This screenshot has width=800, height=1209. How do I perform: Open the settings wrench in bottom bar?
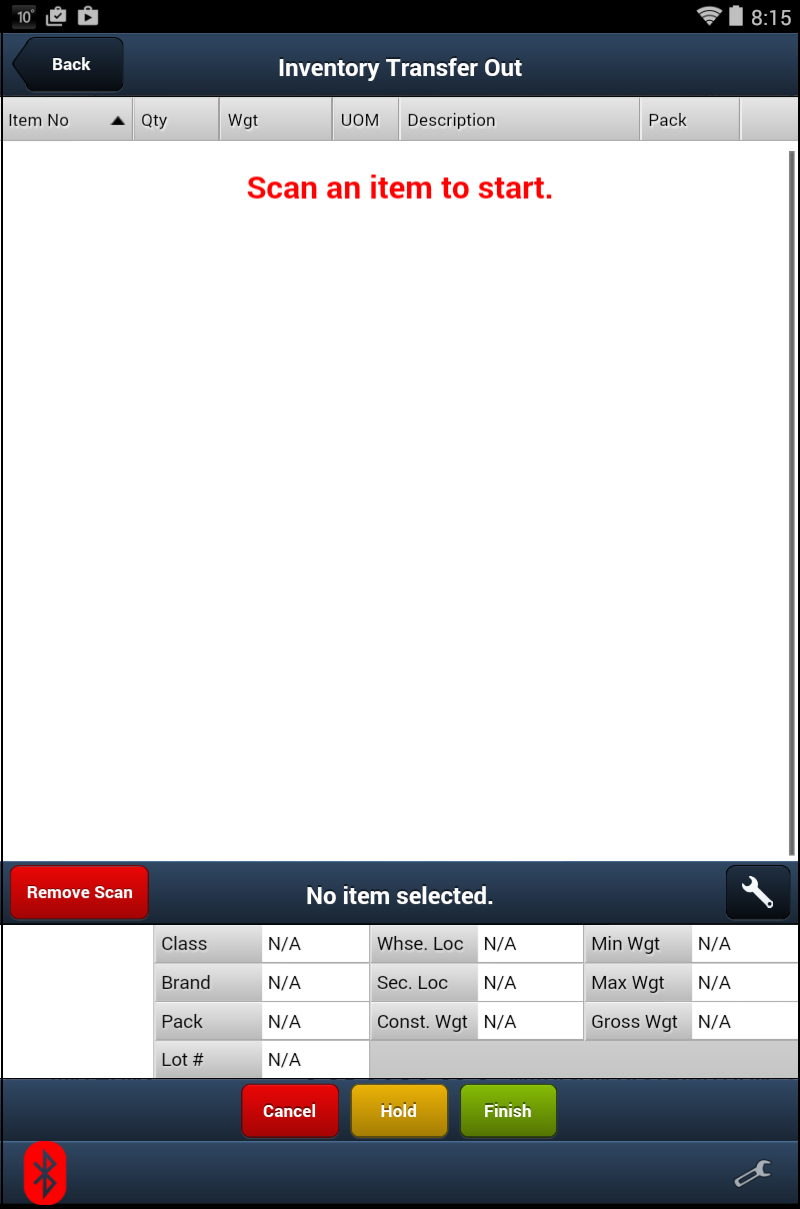[x=752, y=1174]
